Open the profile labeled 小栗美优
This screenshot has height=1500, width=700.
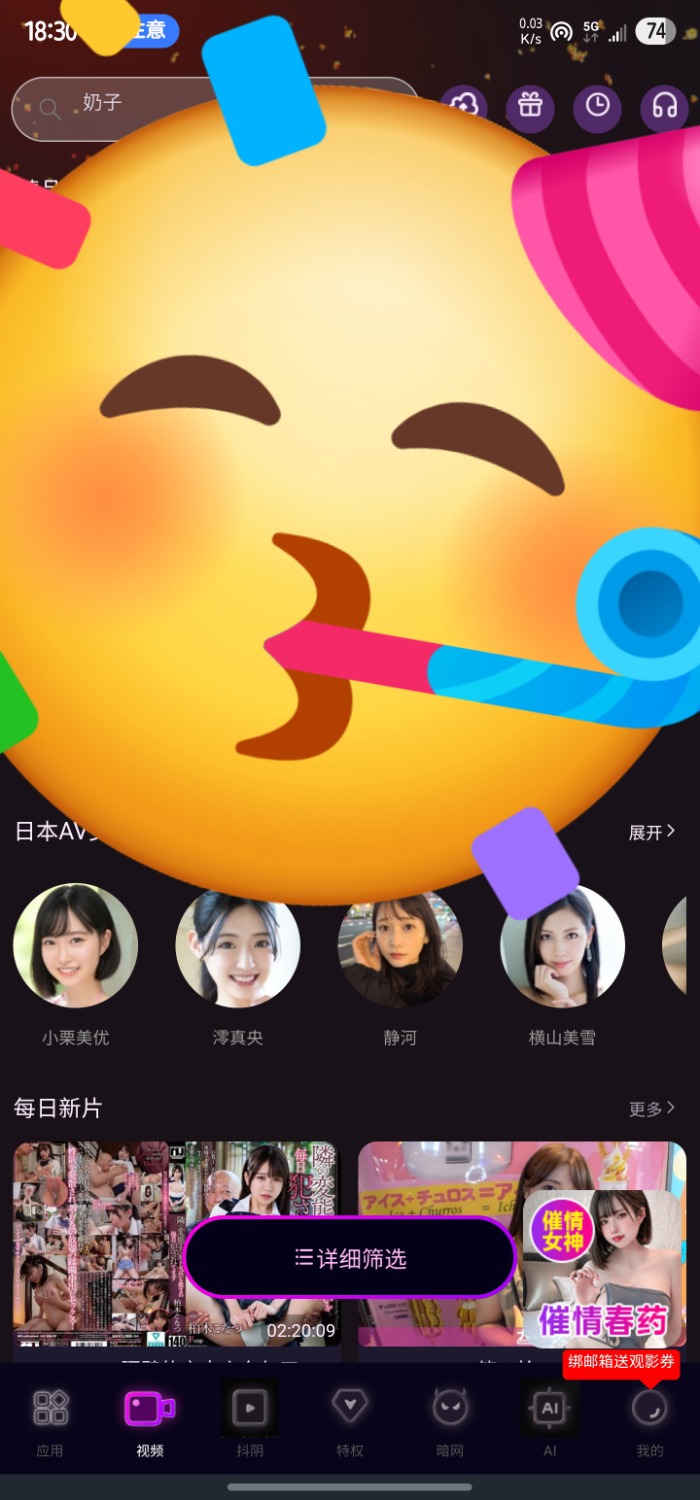(x=75, y=945)
